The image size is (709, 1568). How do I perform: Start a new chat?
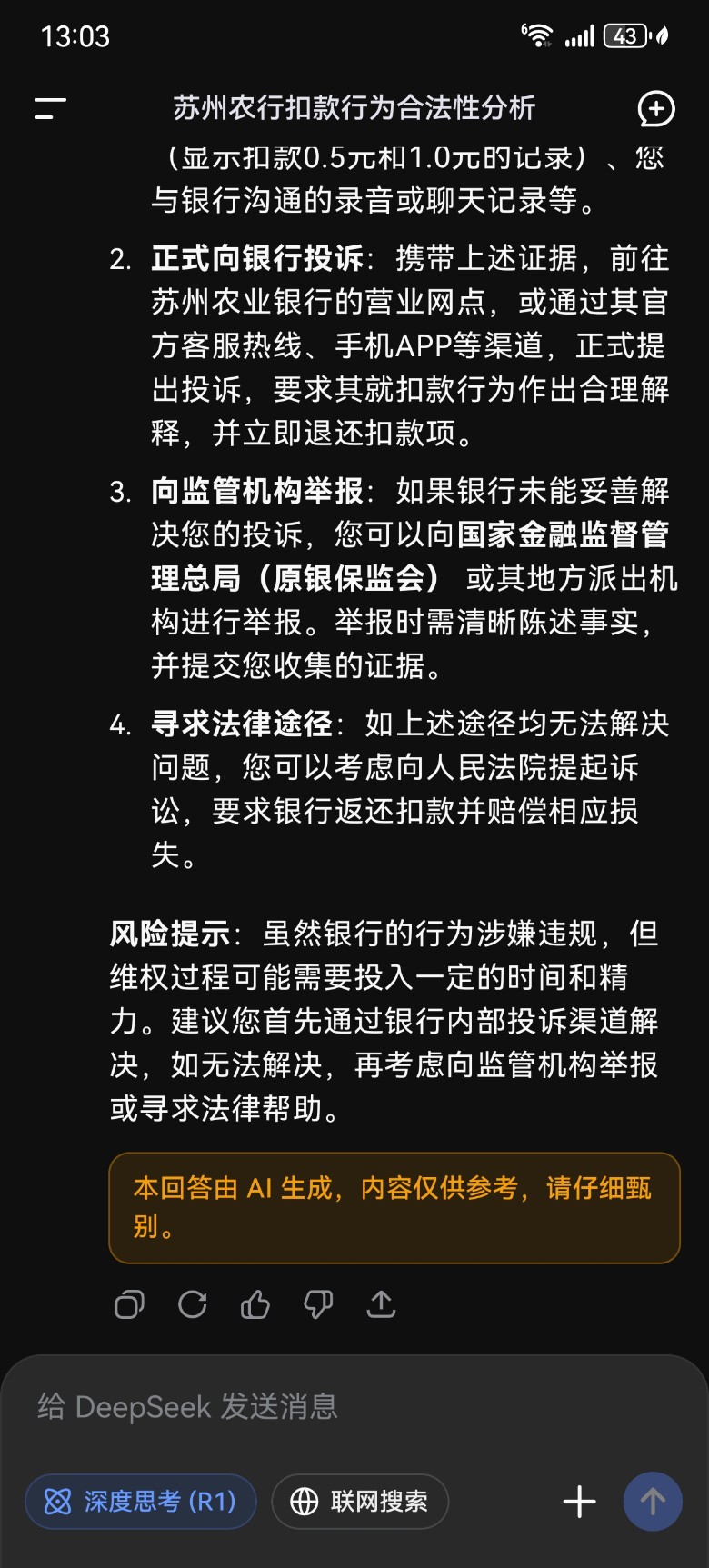tap(655, 109)
